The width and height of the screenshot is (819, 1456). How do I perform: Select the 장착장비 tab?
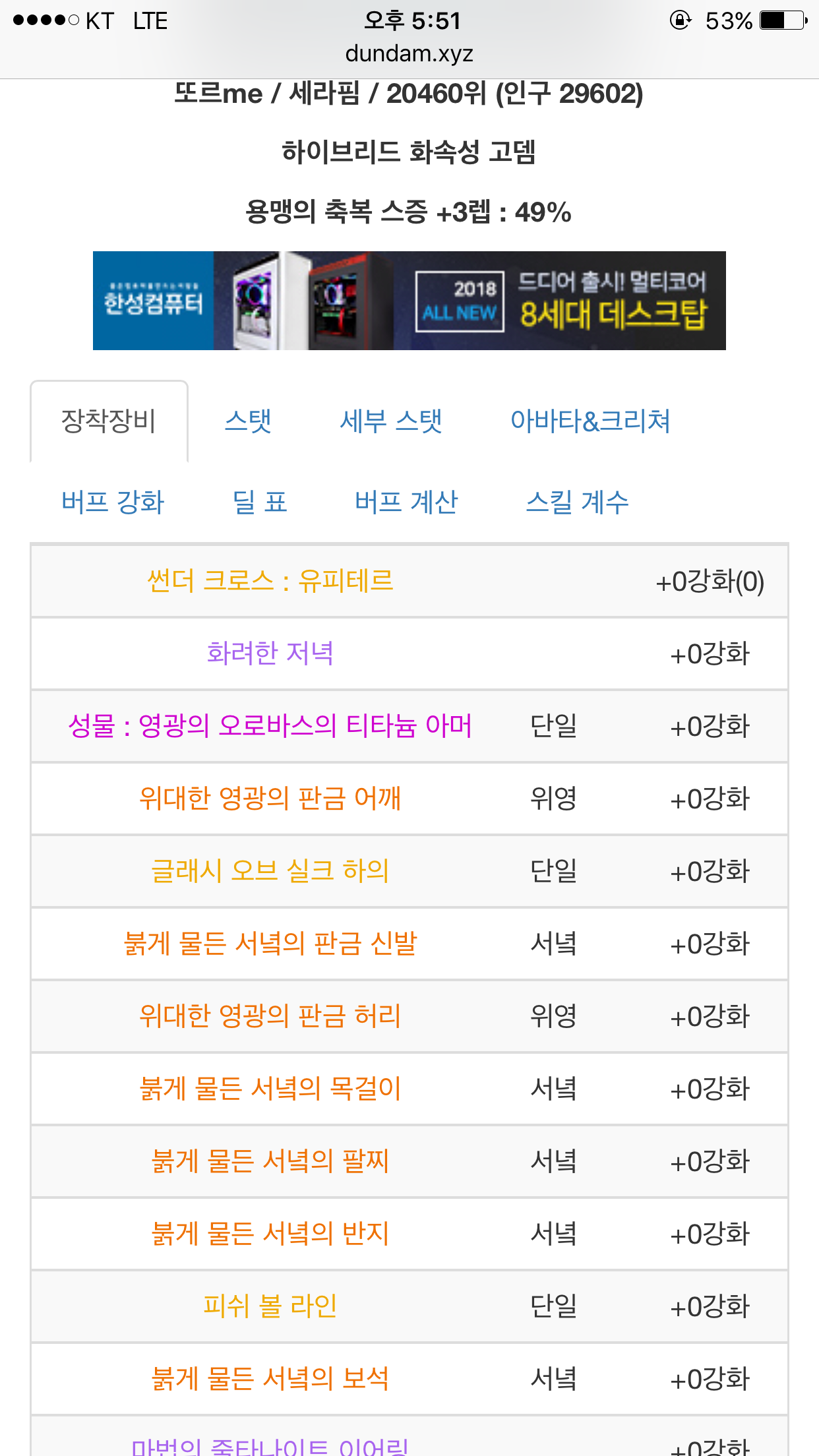click(x=109, y=421)
